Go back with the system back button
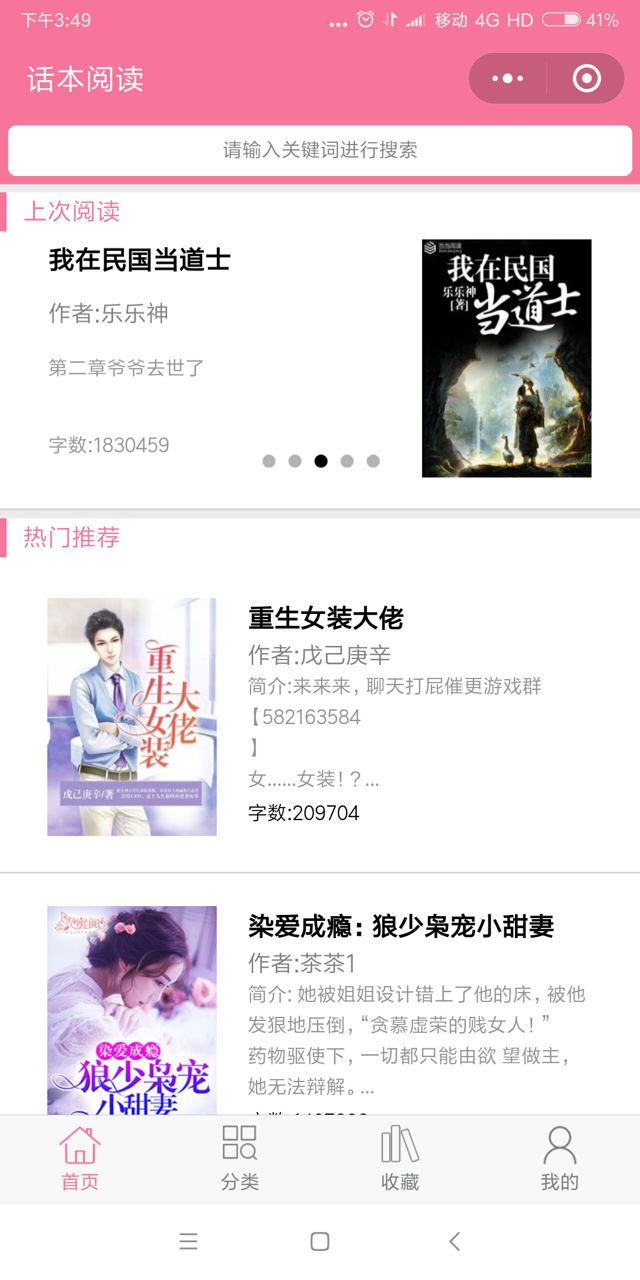The width and height of the screenshot is (640, 1280). (455, 1241)
